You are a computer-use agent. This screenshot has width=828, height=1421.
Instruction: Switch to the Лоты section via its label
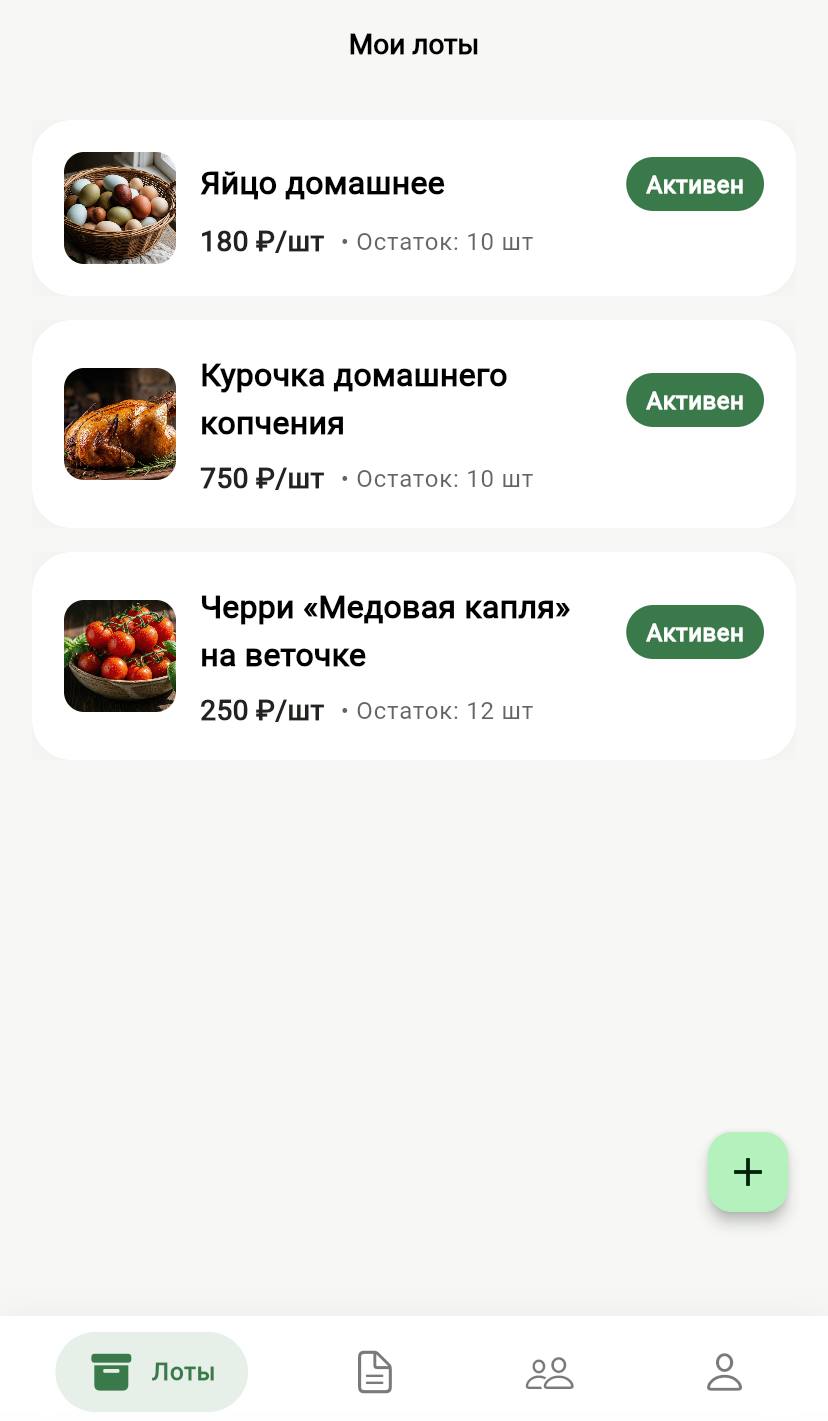tap(183, 1371)
